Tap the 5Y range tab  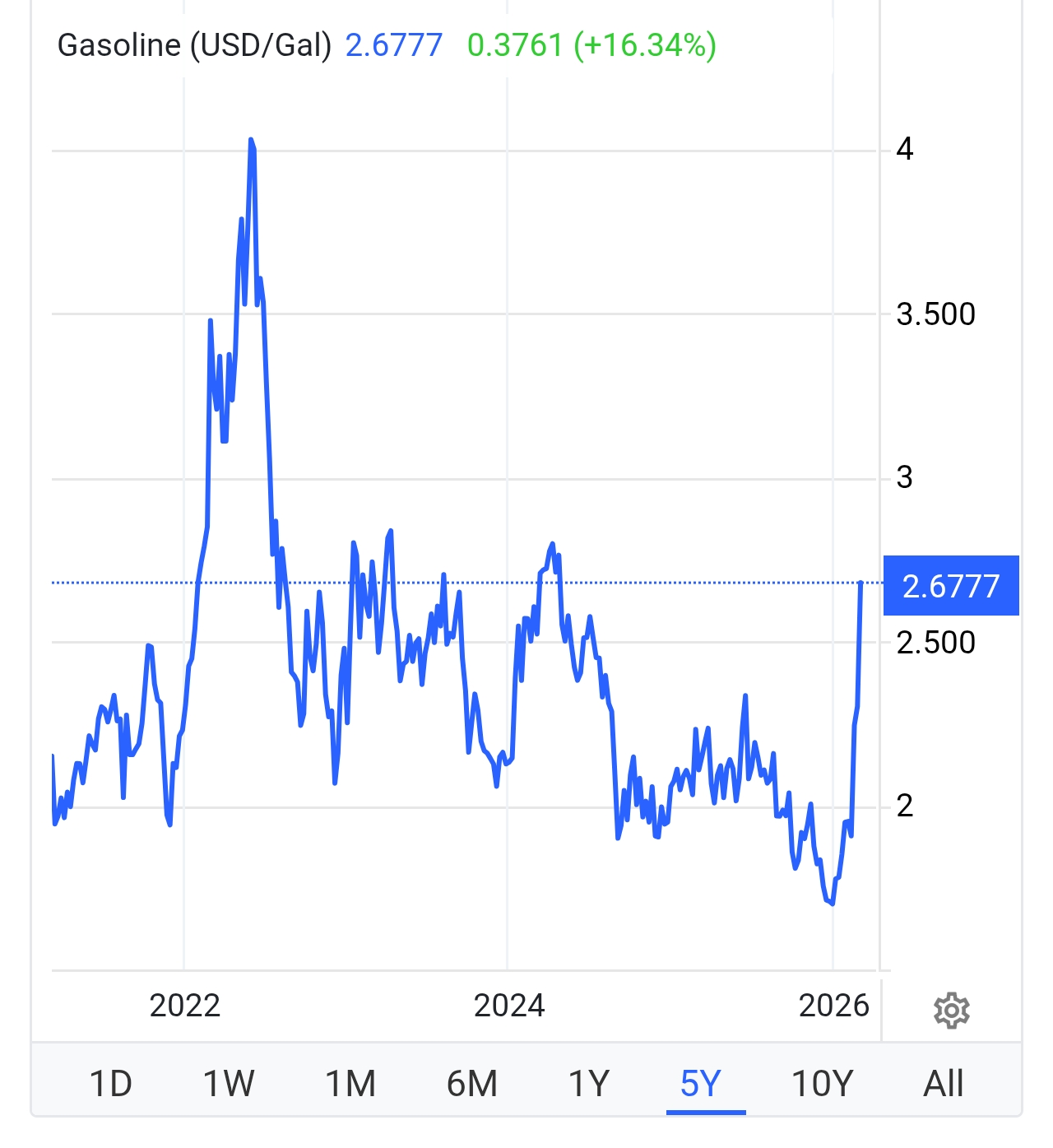coord(701,1083)
